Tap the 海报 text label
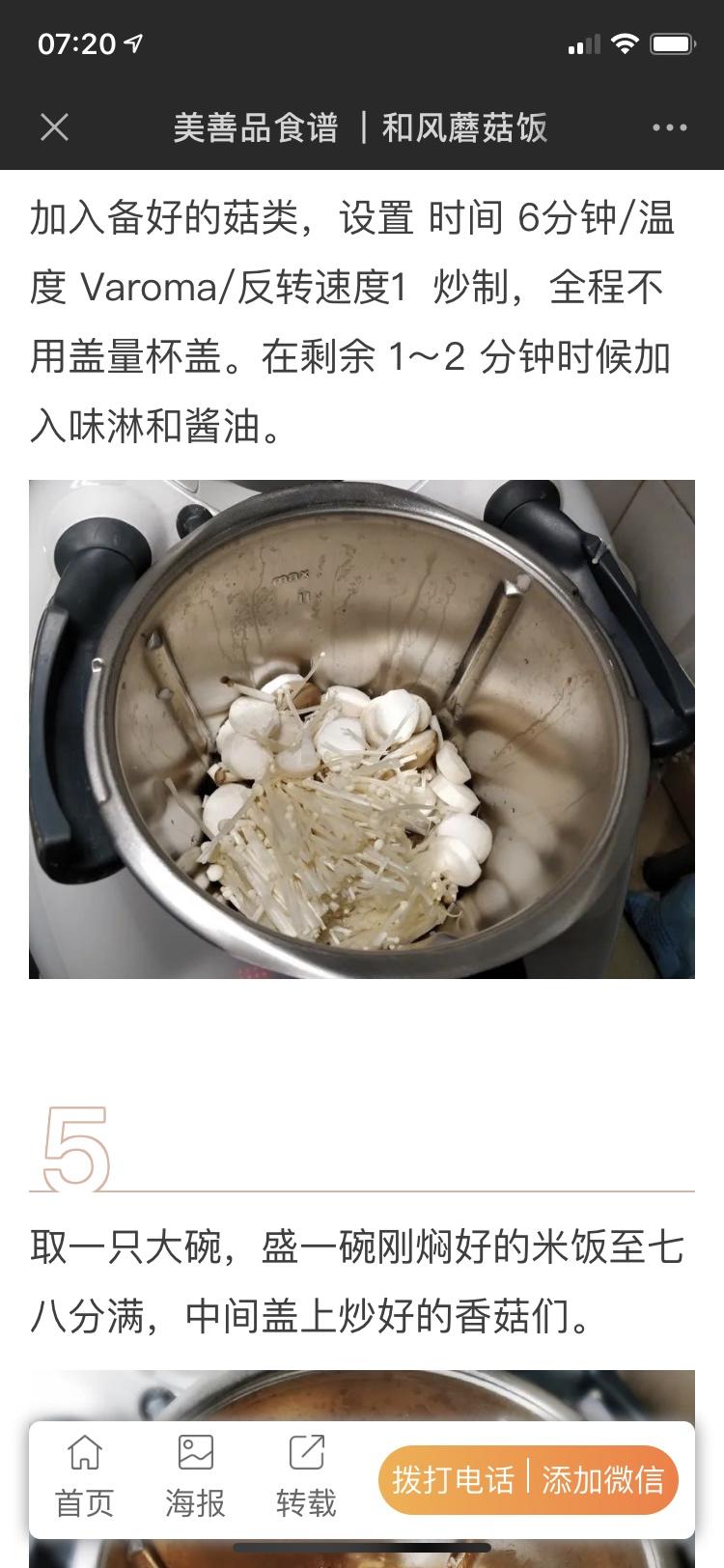This screenshot has width=724, height=1568. [195, 1502]
